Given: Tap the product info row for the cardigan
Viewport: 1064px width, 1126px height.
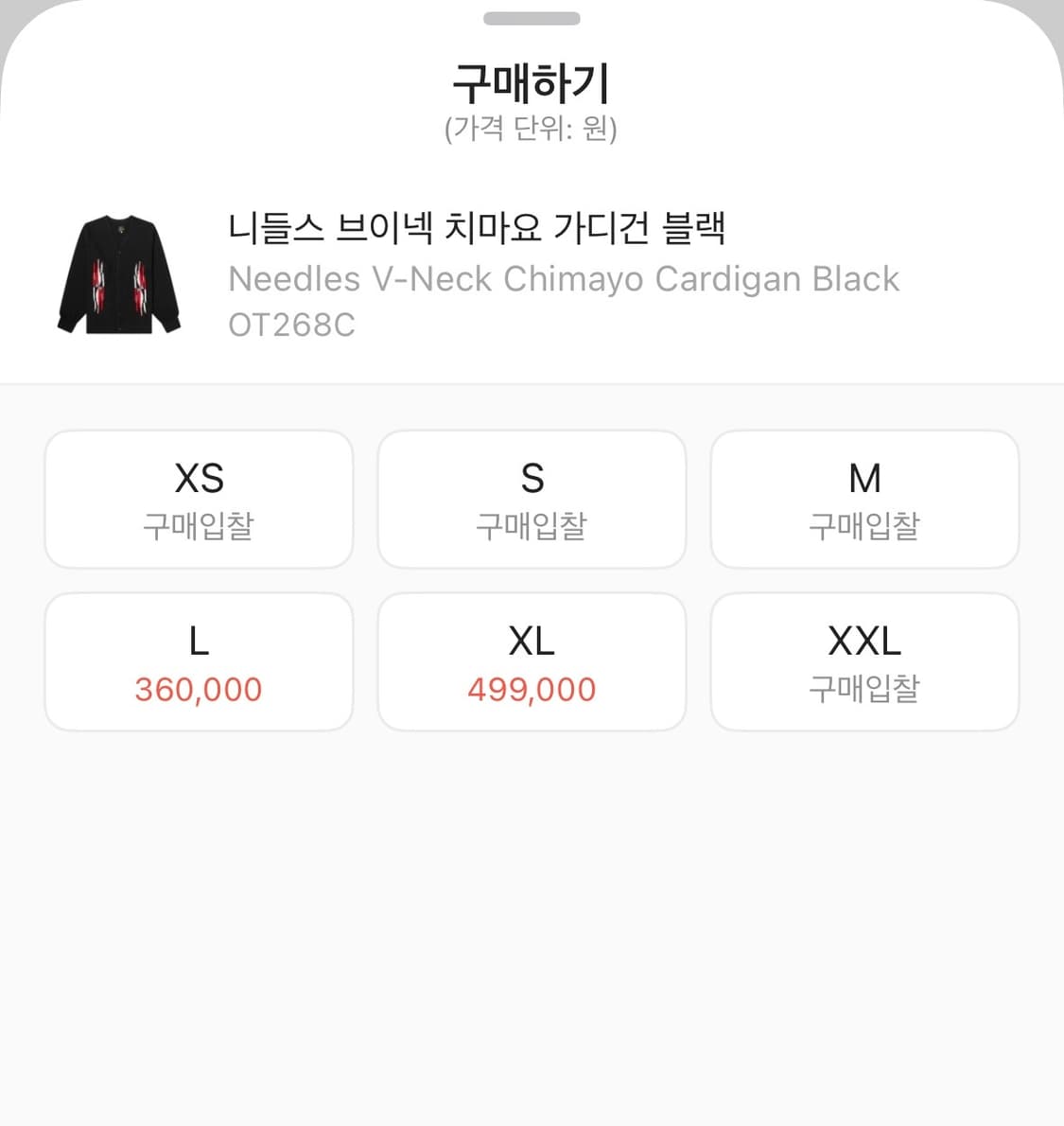Looking at the screenshot, I should pos(532,274).
